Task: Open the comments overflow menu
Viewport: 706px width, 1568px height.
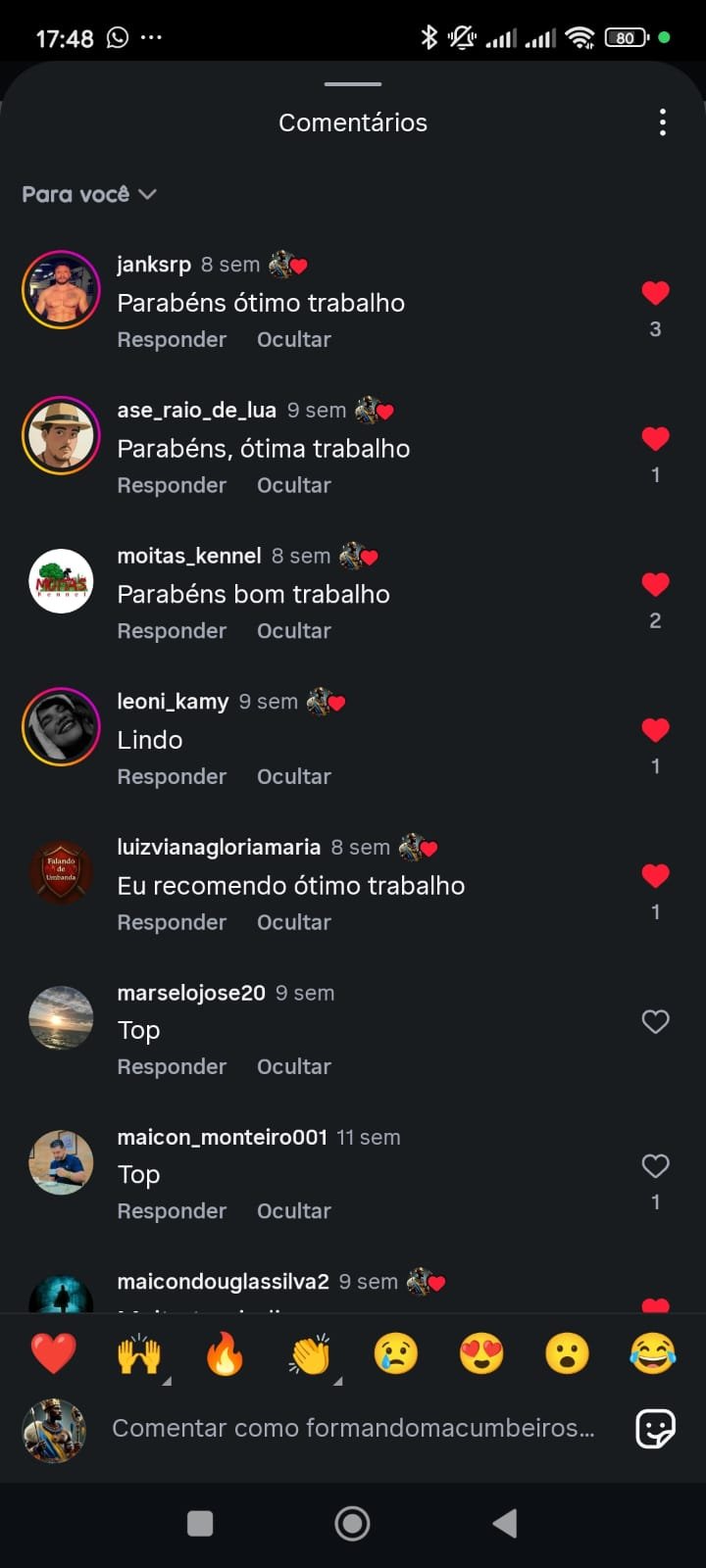Action: click(x=663, y=122)
